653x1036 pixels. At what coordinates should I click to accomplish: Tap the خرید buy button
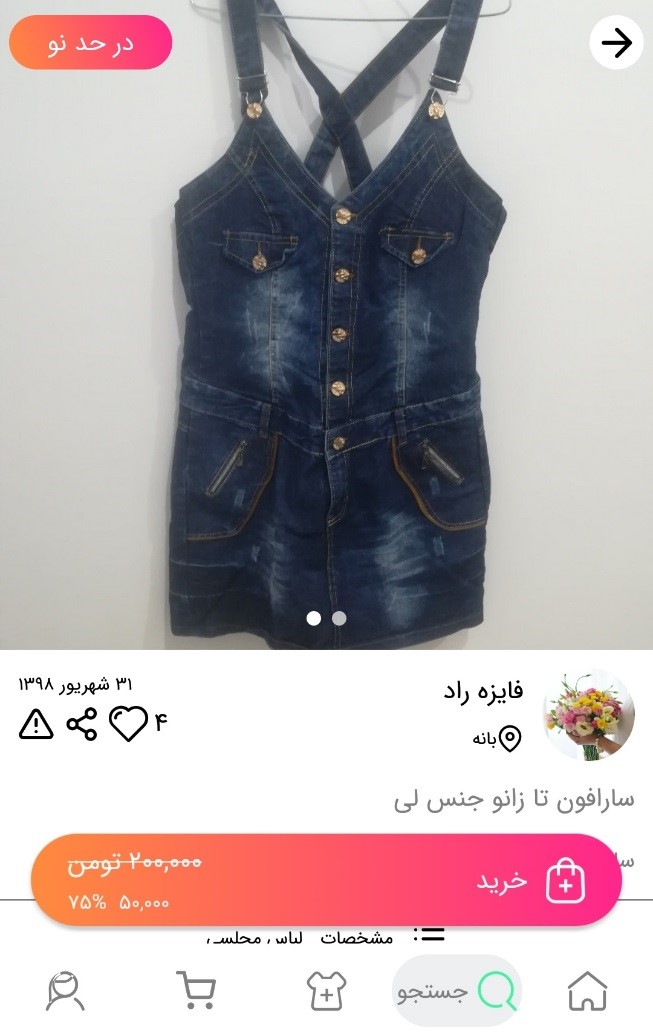tap(530, 881)
